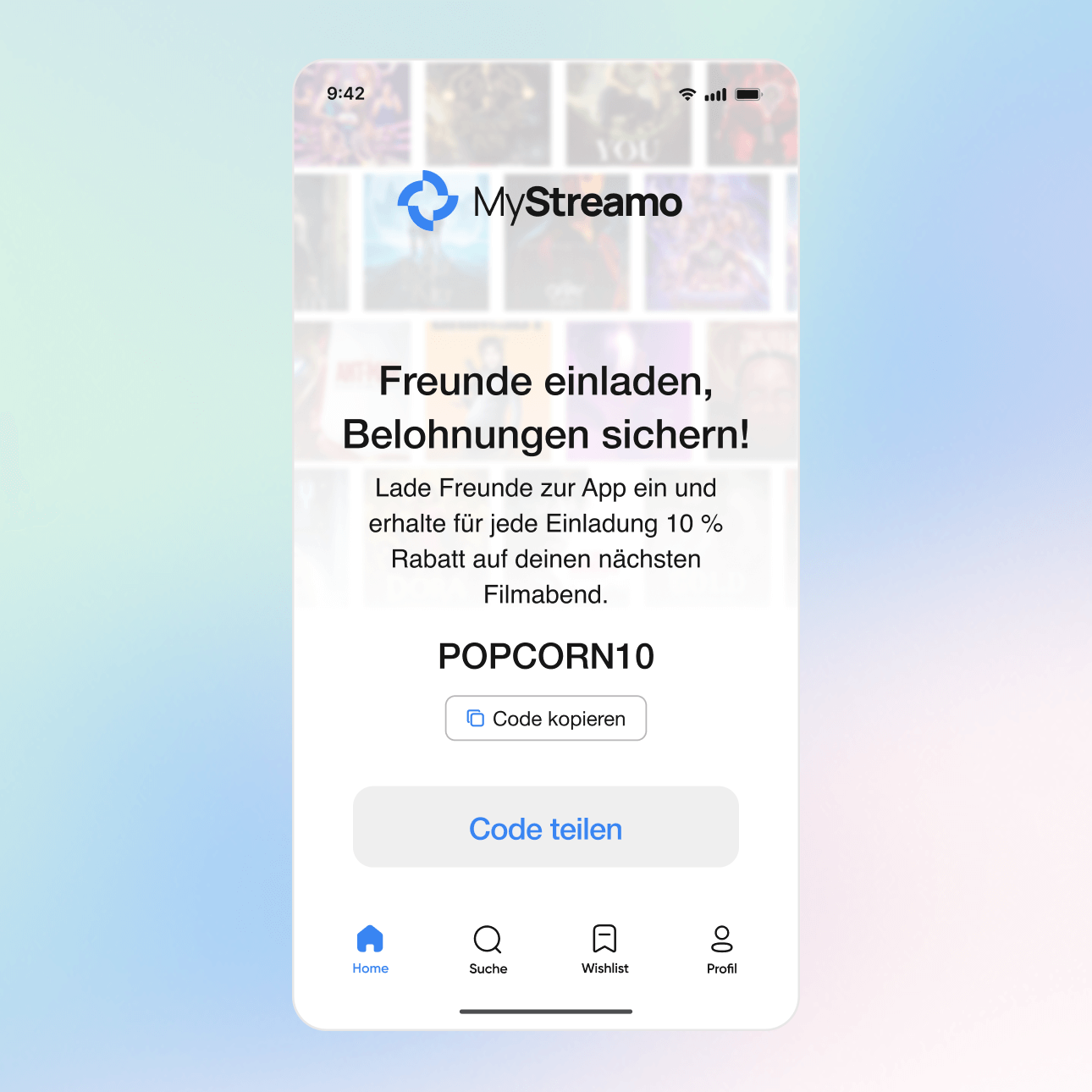Open the Wishlist tab
The image size is (1092, 1092).
[604, 949]
